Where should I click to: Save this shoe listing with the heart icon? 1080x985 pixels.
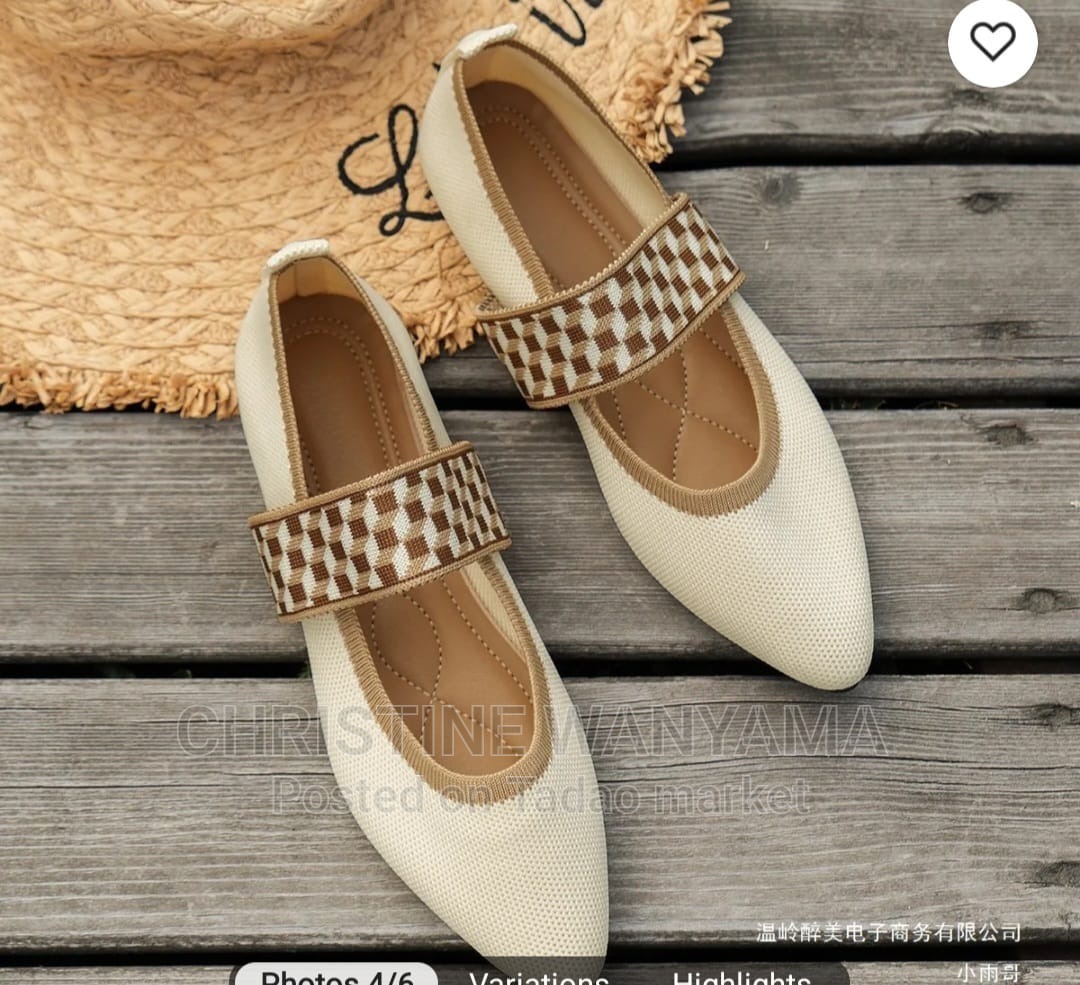click(992, 42)
